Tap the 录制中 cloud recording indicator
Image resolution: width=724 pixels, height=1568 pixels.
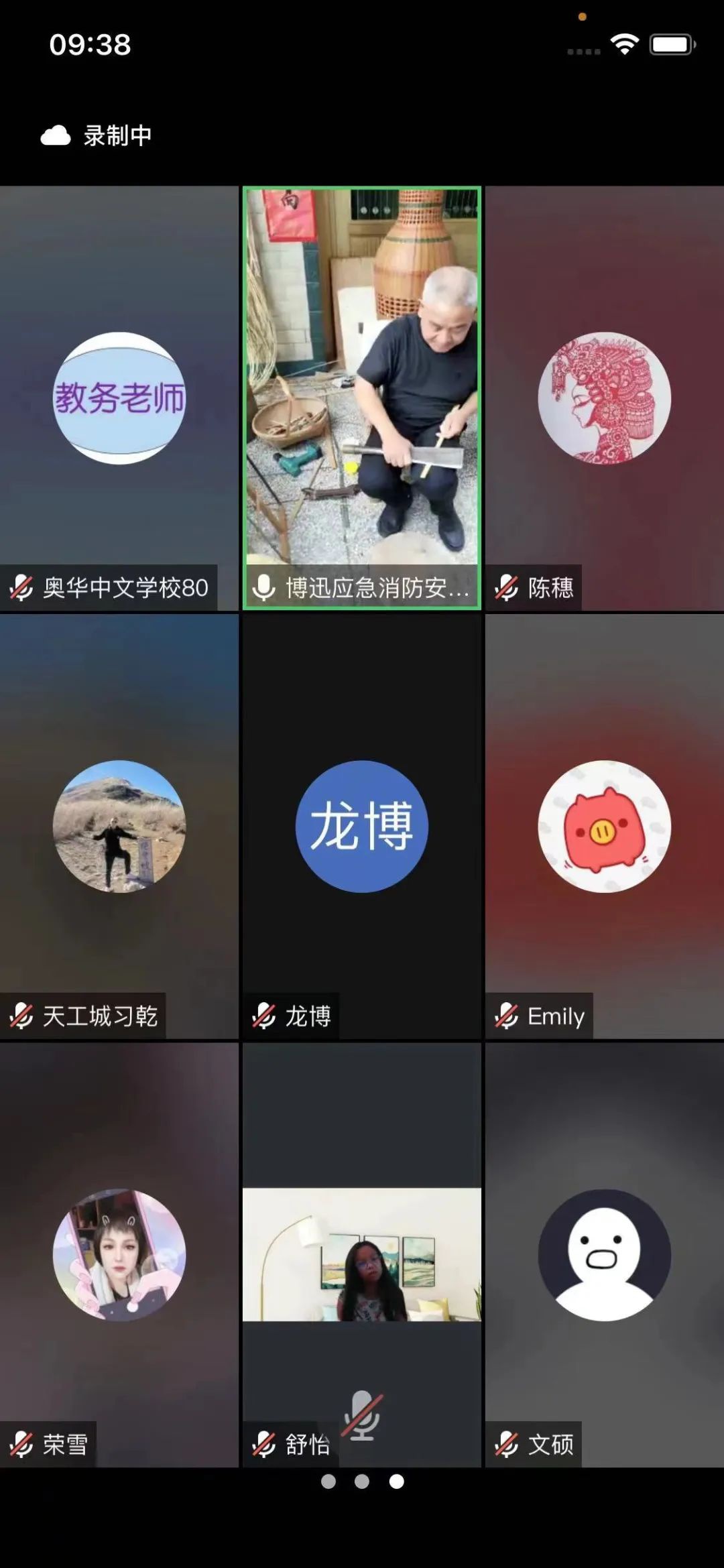tap(97, 135)
